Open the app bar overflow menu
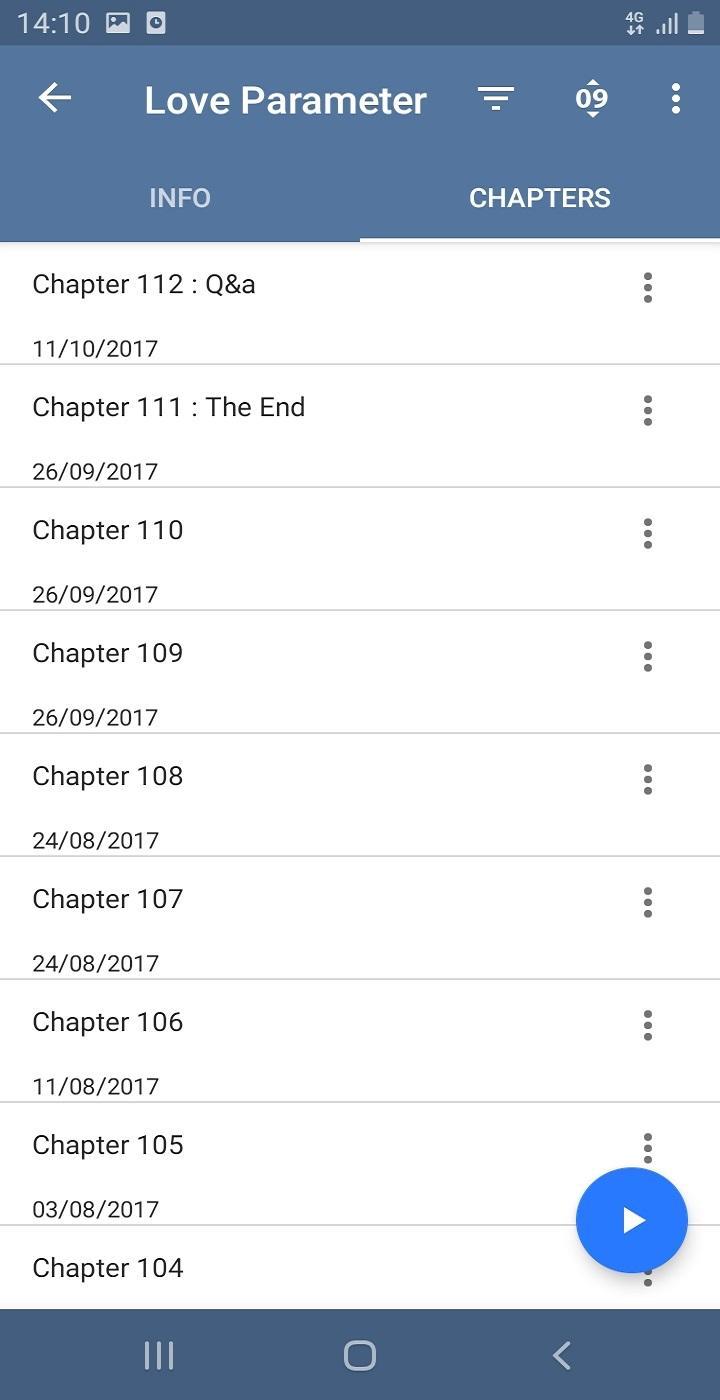 pyautogui.click(x=676, y=98)
